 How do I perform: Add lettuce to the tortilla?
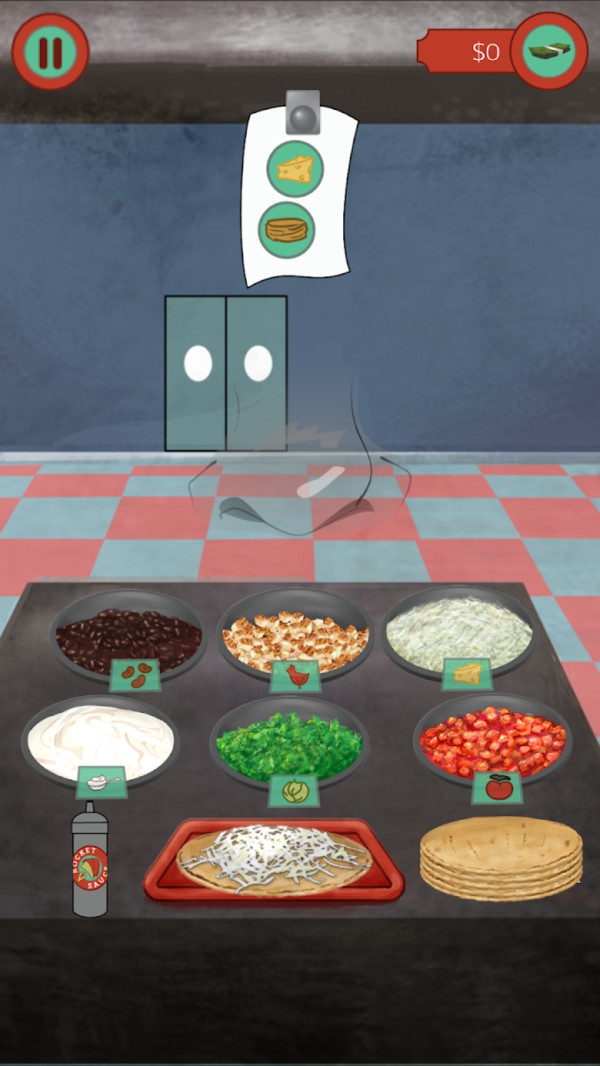click(290, 741)
